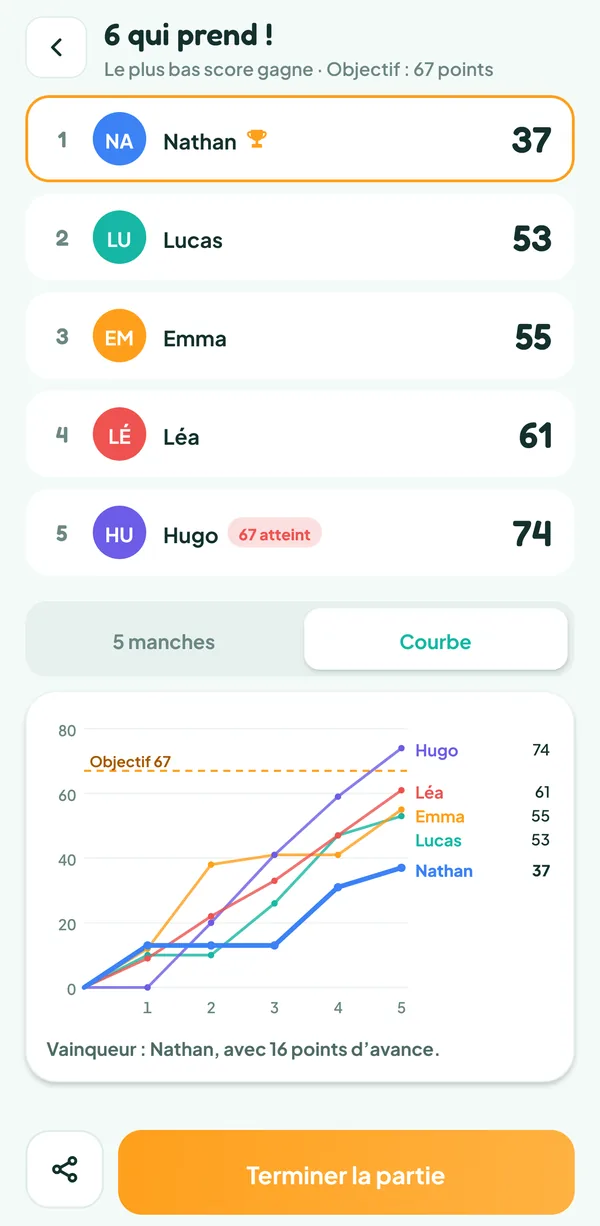Screen dimensions: 600x1226
Task: Open Lucas's score row
Action: point(300,238)
